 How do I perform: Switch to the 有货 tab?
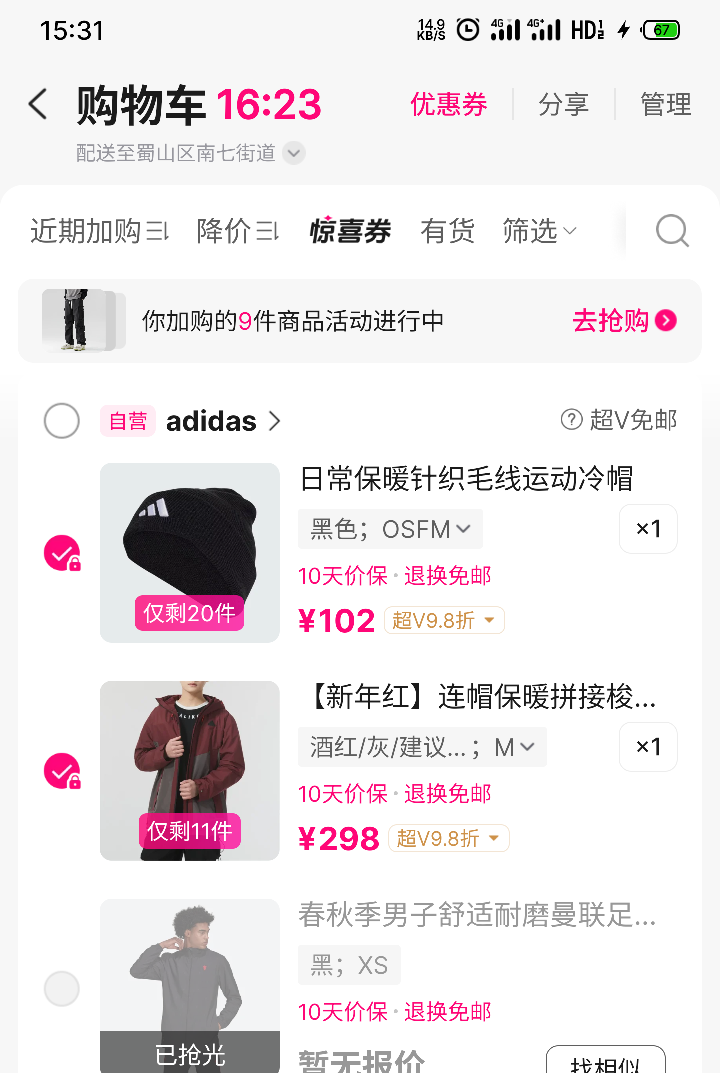[447, 231]
